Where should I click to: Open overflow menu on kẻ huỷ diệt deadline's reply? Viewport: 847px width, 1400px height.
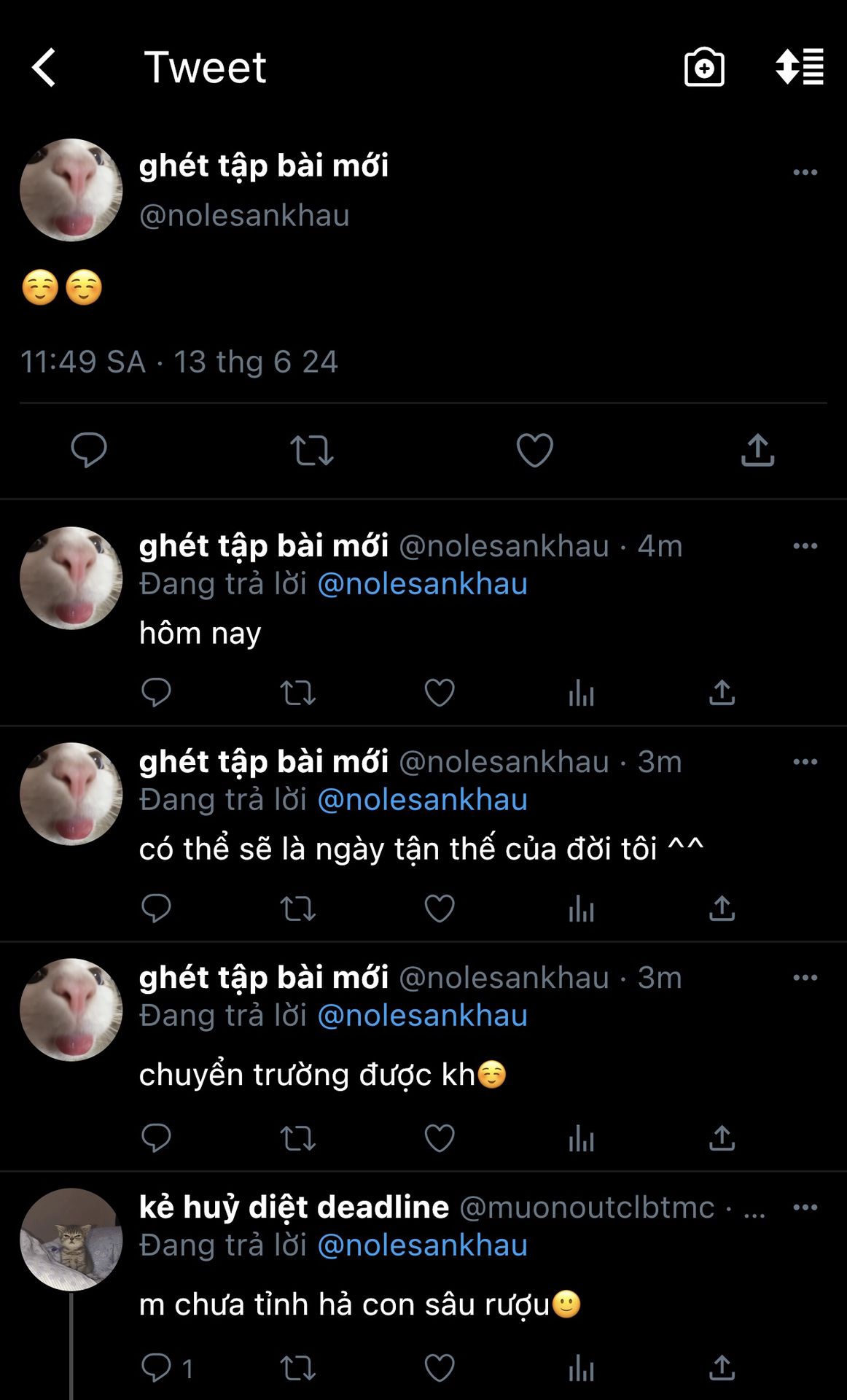pyautogui.click(x=805, y=1207)
